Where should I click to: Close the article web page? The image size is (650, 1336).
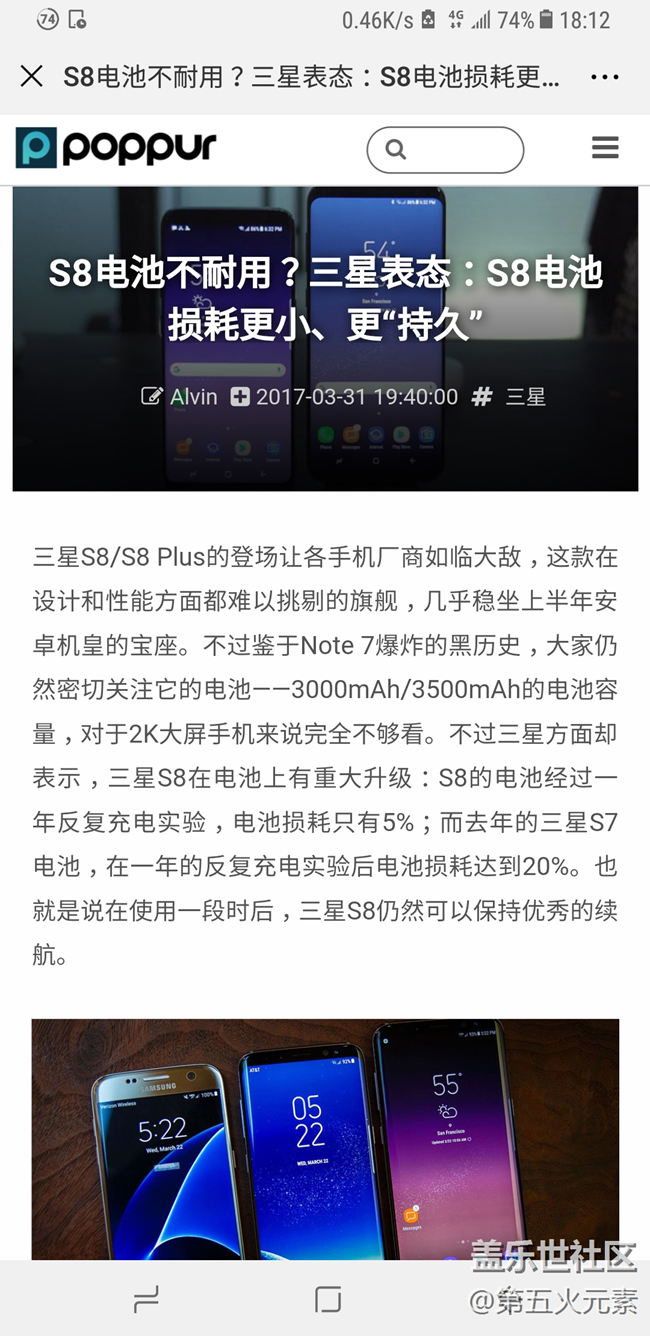coord(32,76)
